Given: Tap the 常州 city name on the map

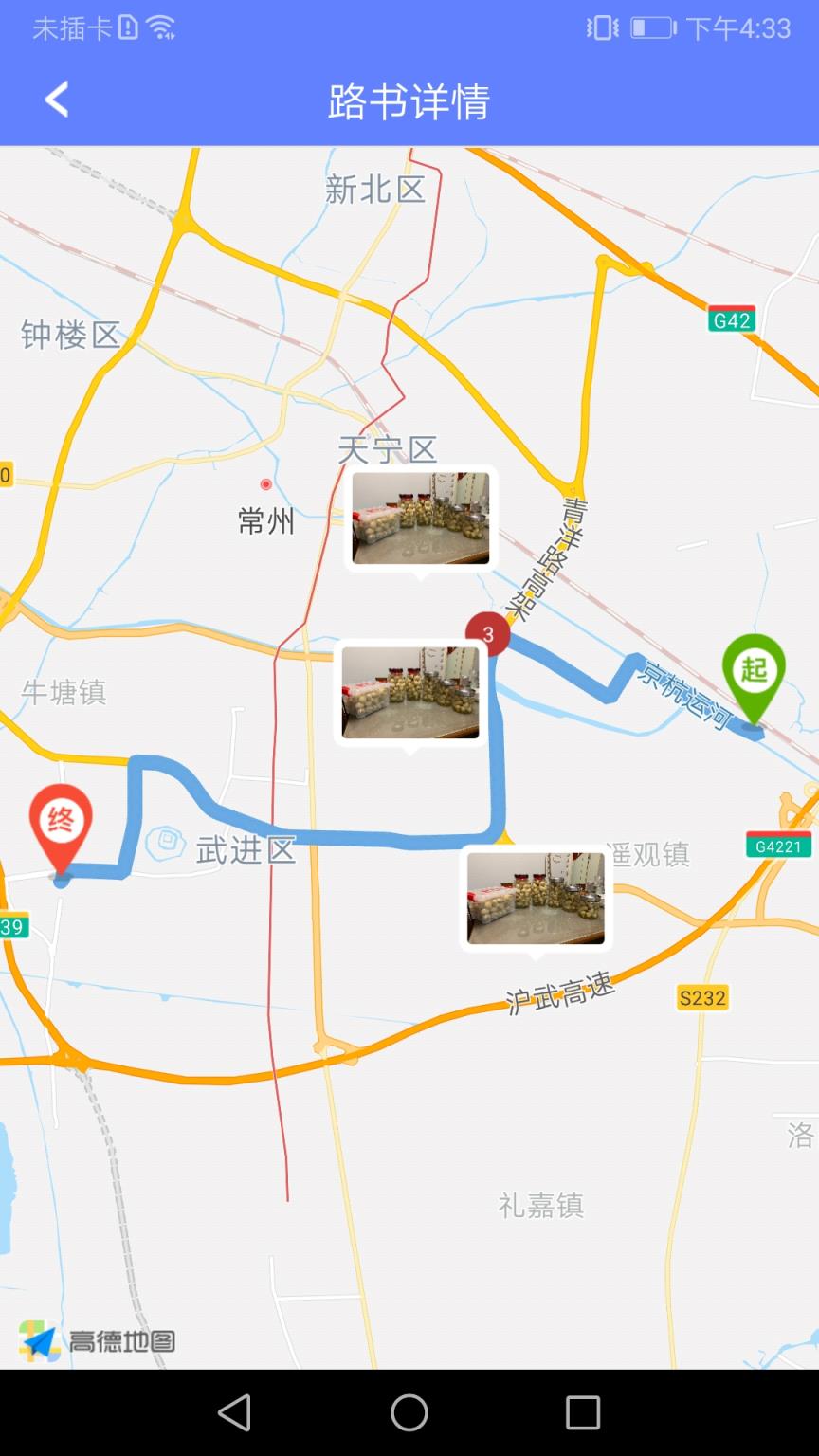Looking at the screenshot, I should click(x=265, y=522).
